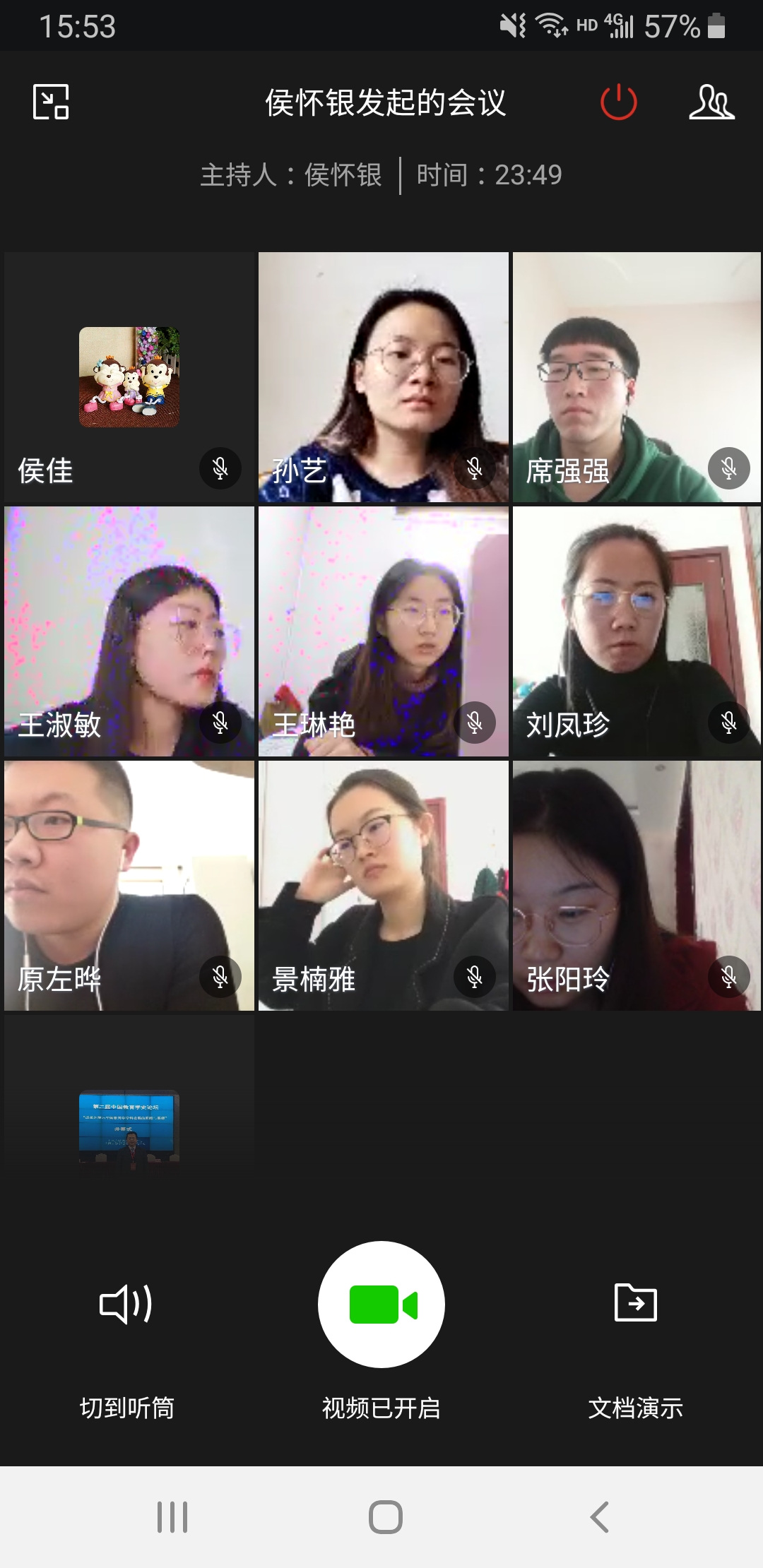Tap 王淑敏's video tile

click(129, 631)
